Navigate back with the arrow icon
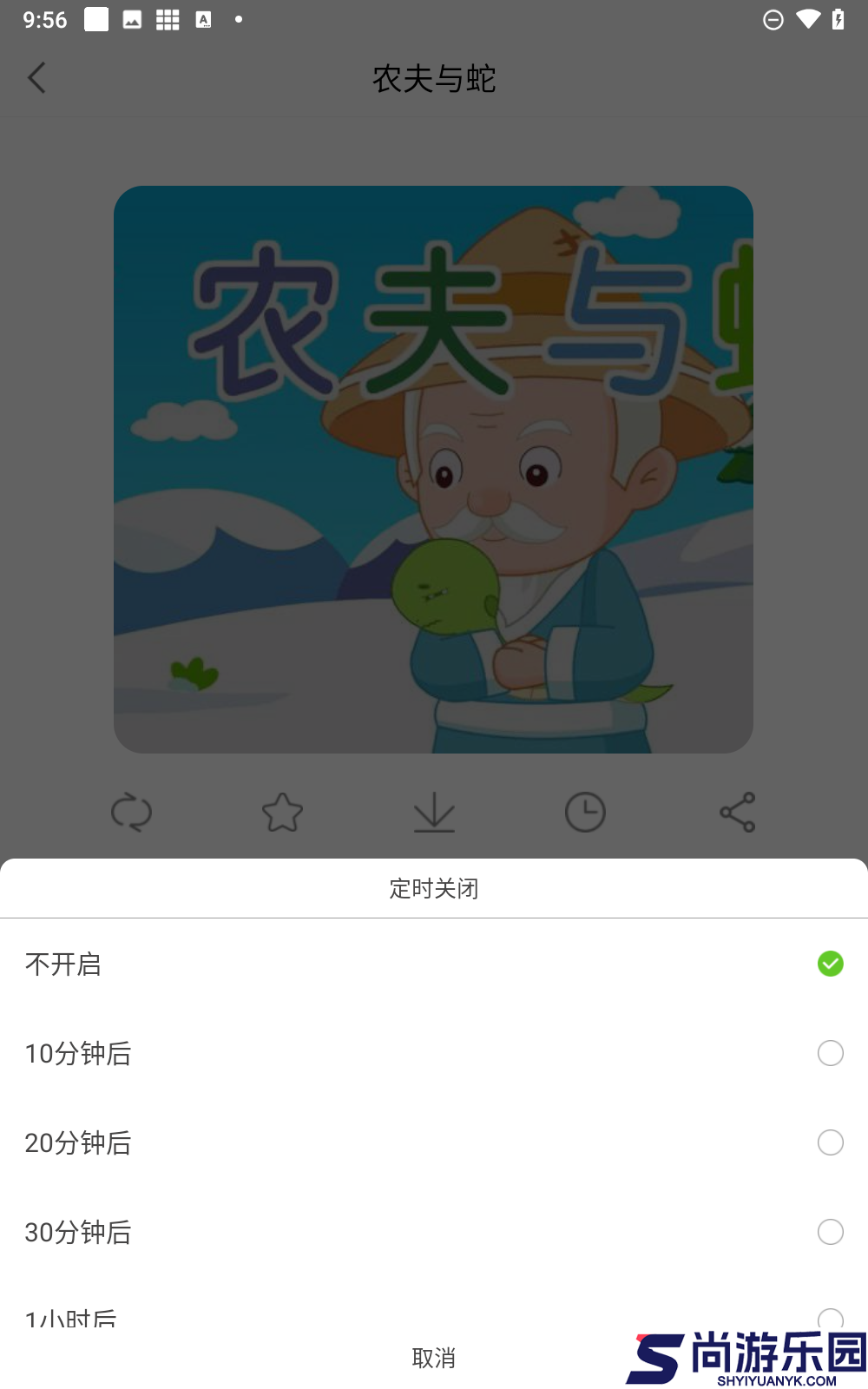Screen dimensions: 868x1389 click(x=37, y=78)
